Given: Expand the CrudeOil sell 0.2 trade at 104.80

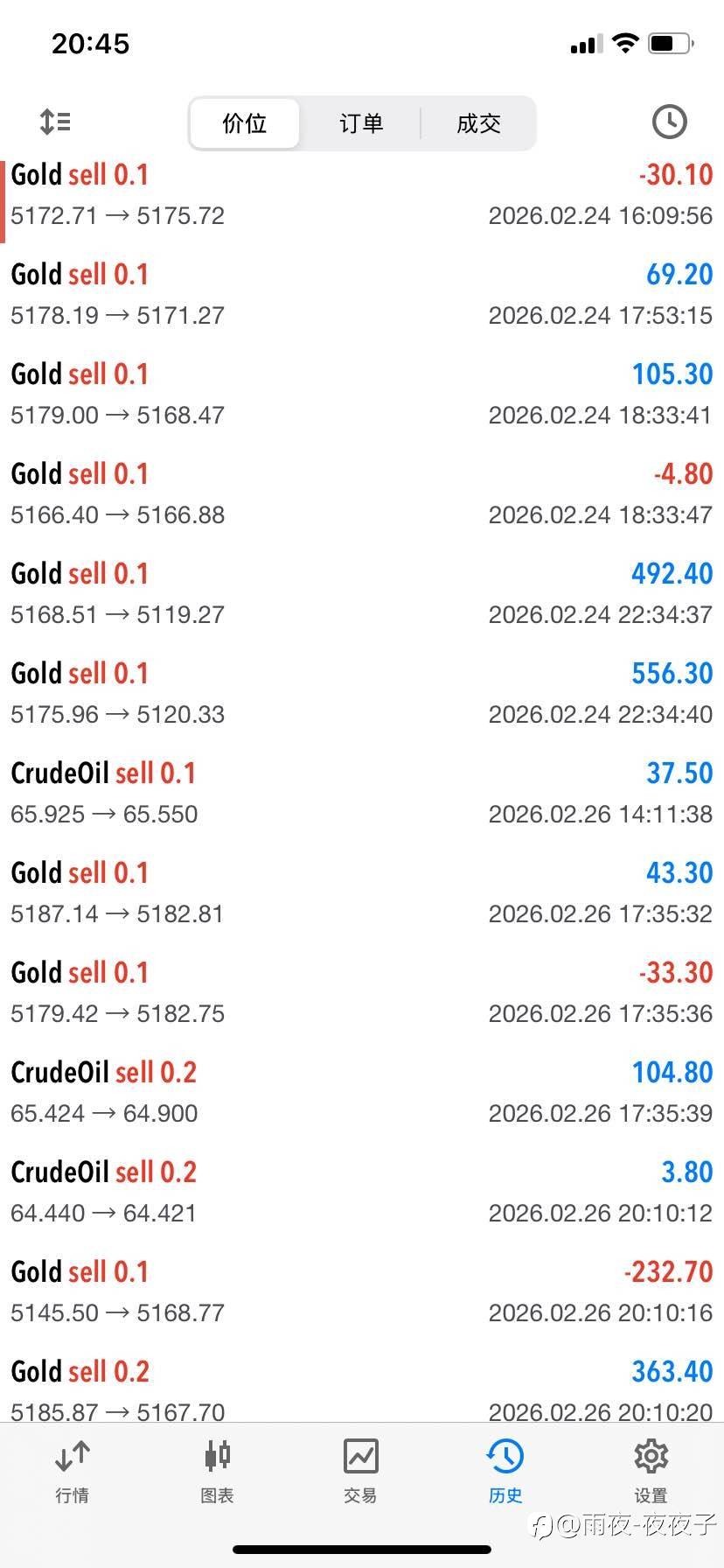Looking at the screenshot, I should click(x=362, y=1092).
